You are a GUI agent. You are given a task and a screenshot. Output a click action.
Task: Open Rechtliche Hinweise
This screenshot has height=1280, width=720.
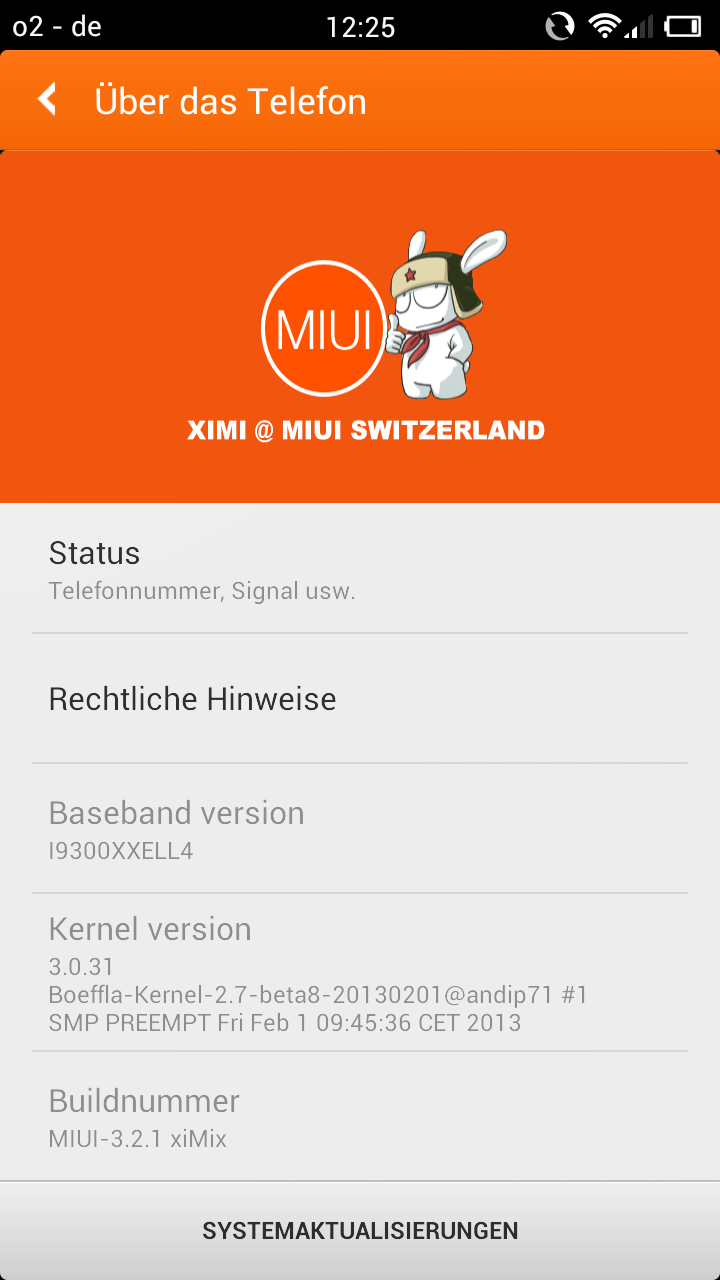click(x=360, y=699)
